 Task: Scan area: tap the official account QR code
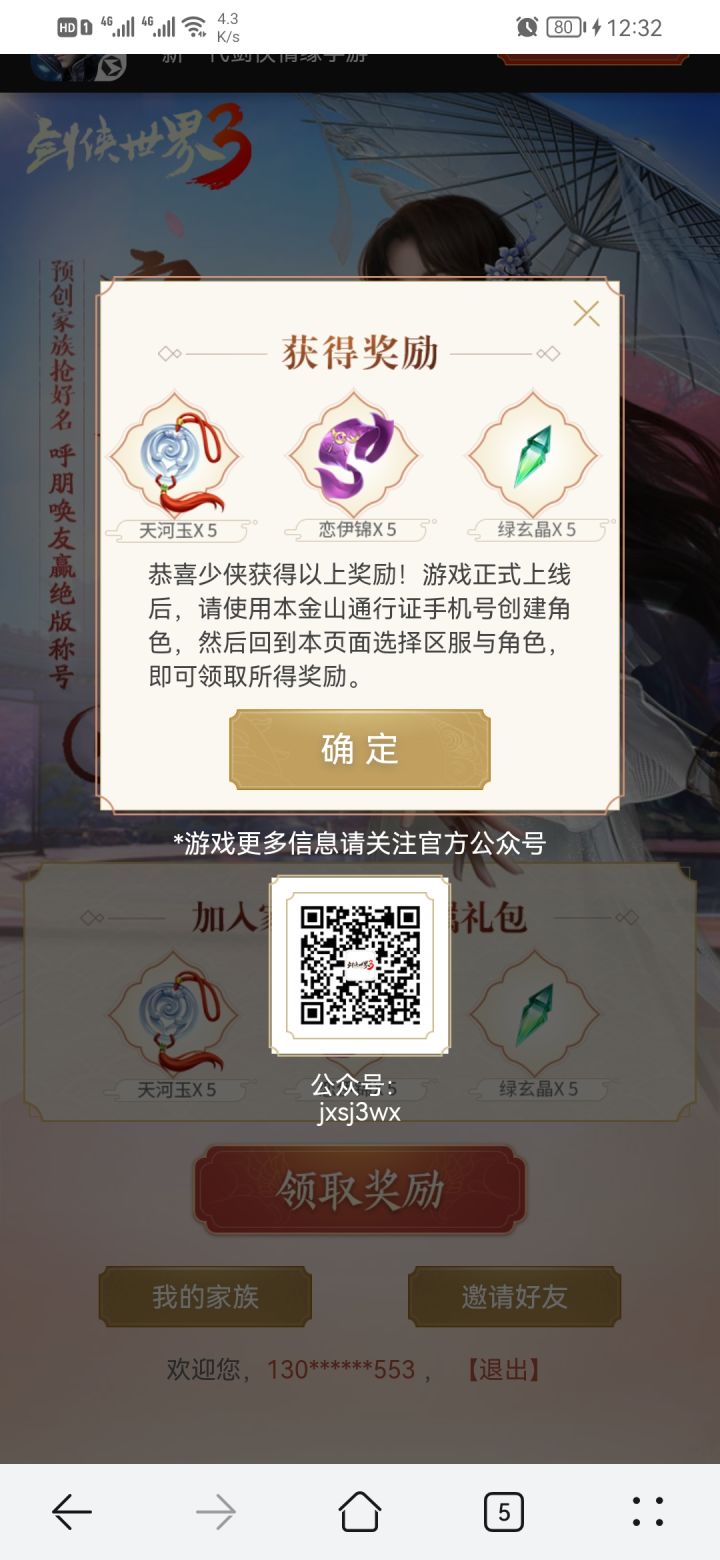tap(360, 965)
